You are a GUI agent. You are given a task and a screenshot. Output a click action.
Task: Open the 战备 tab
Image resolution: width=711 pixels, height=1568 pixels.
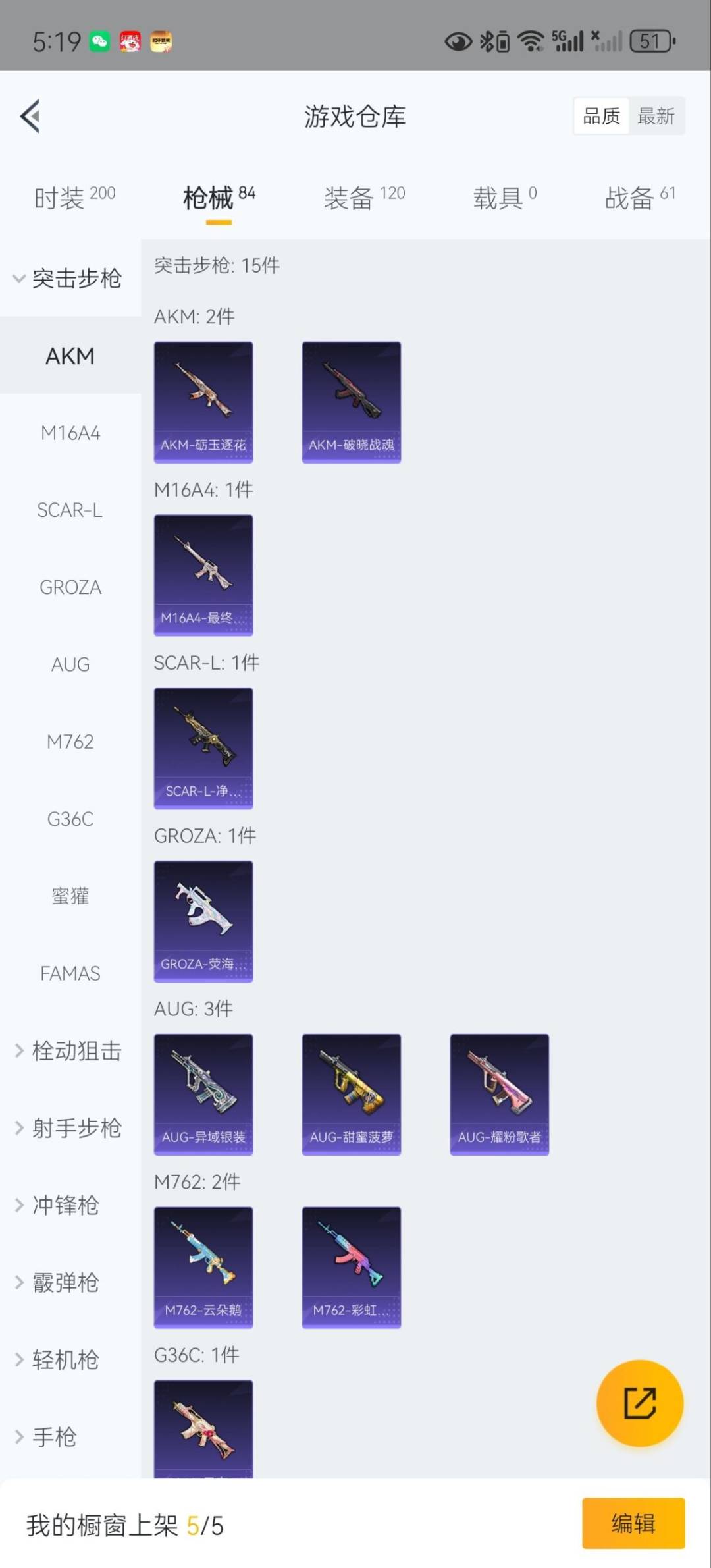coord(640,197)
